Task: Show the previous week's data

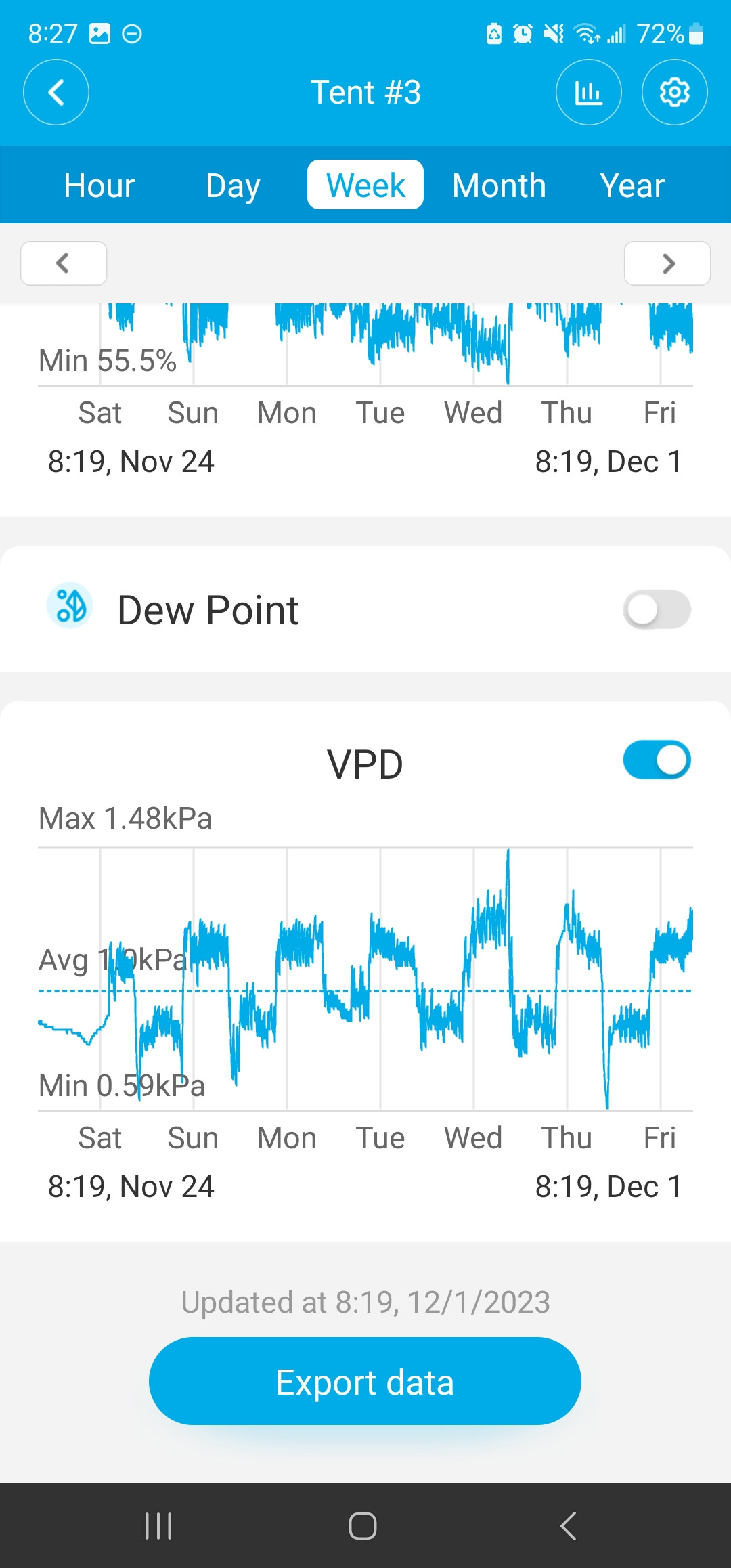Action: coord(64,263)
